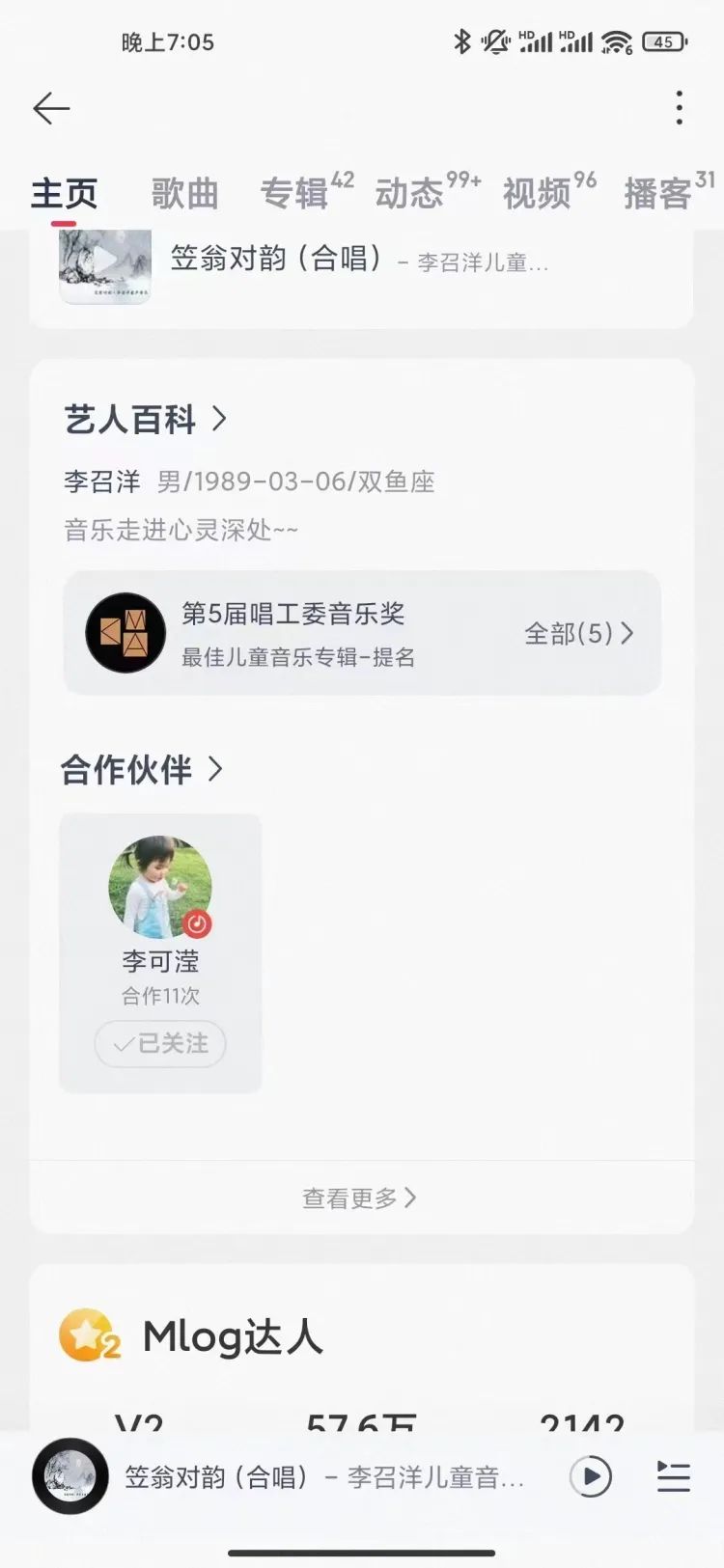
Task: Open the 合作伙伴 list
Action: (x=142, y=770)
